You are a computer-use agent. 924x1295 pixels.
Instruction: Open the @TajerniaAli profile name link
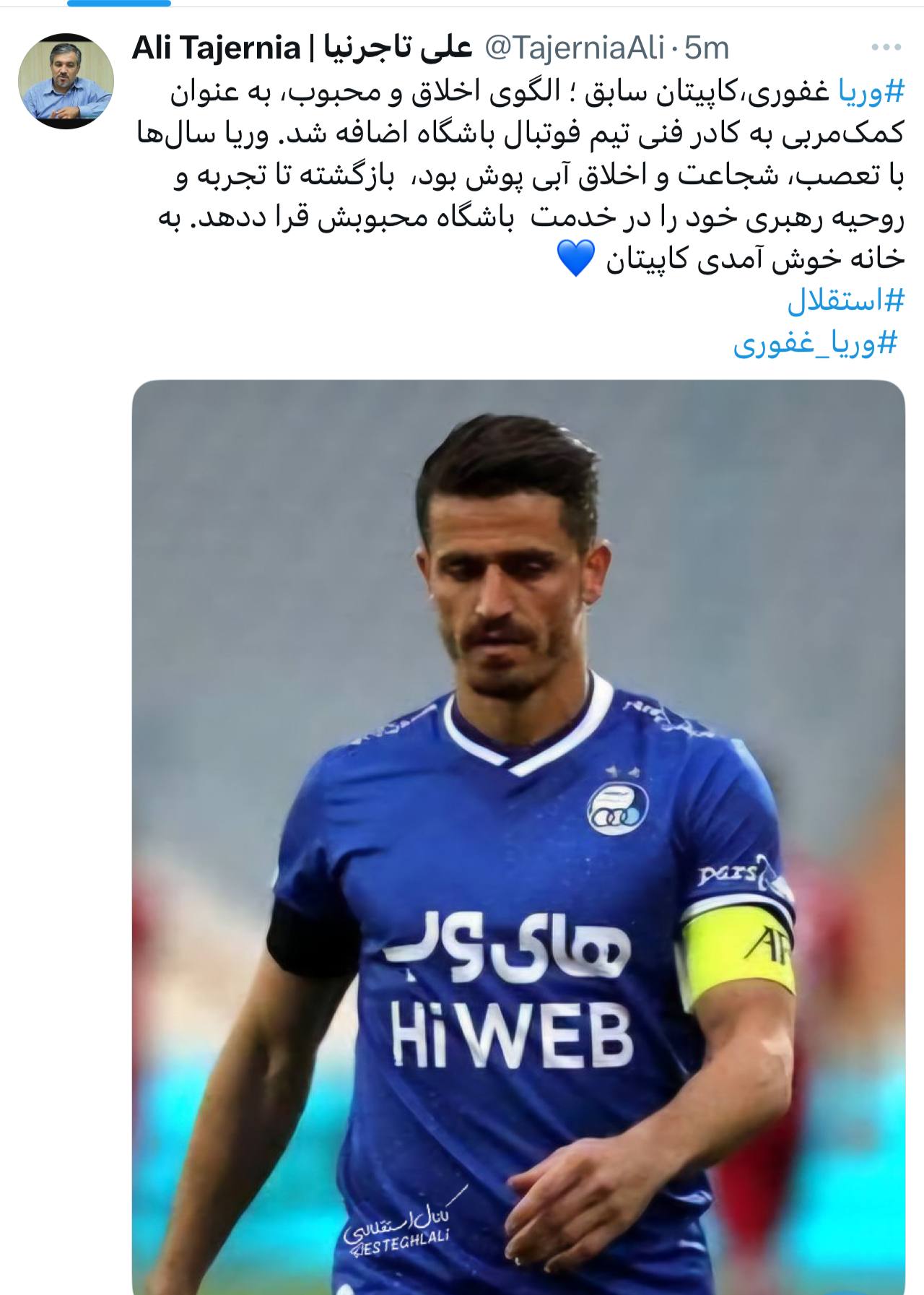tap(573, 48)
